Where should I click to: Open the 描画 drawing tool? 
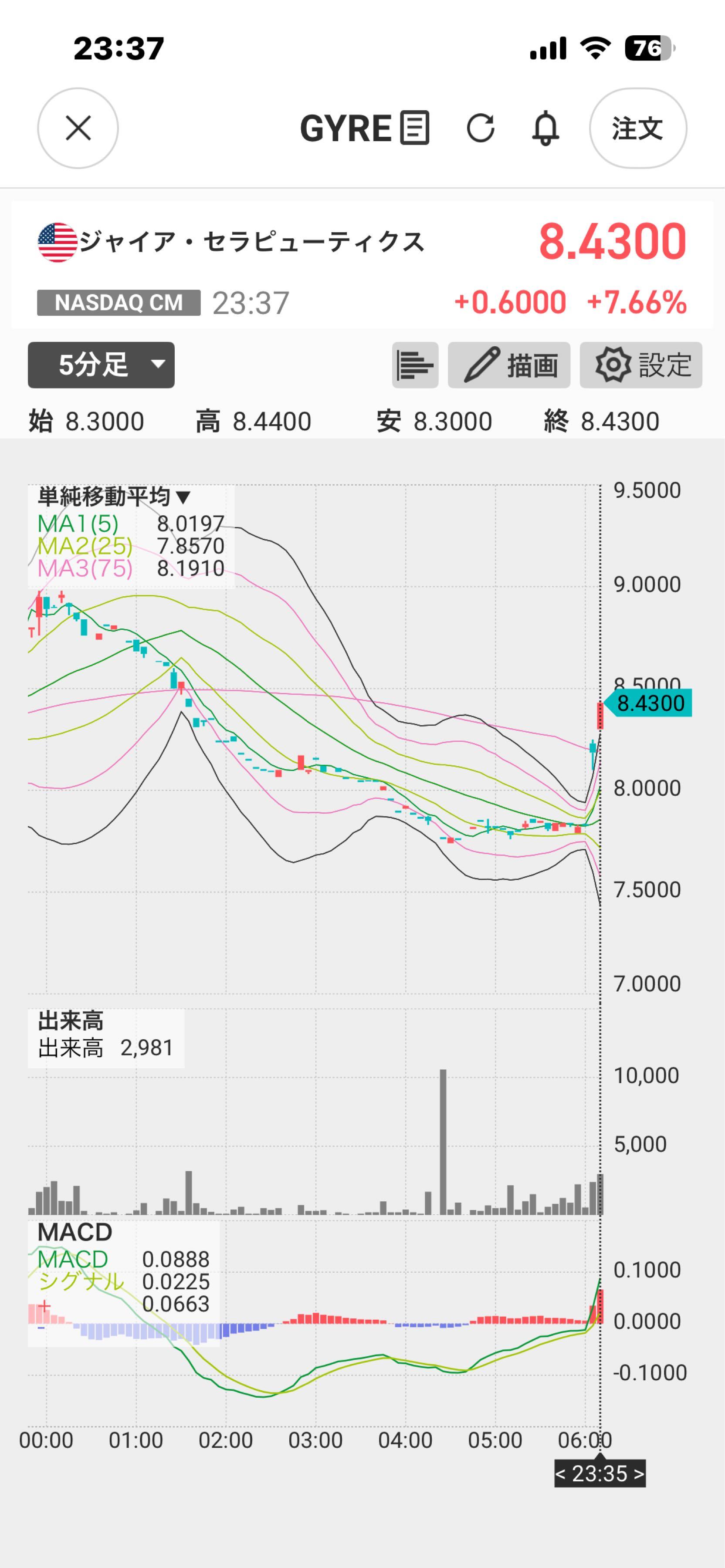coord(509,365)
